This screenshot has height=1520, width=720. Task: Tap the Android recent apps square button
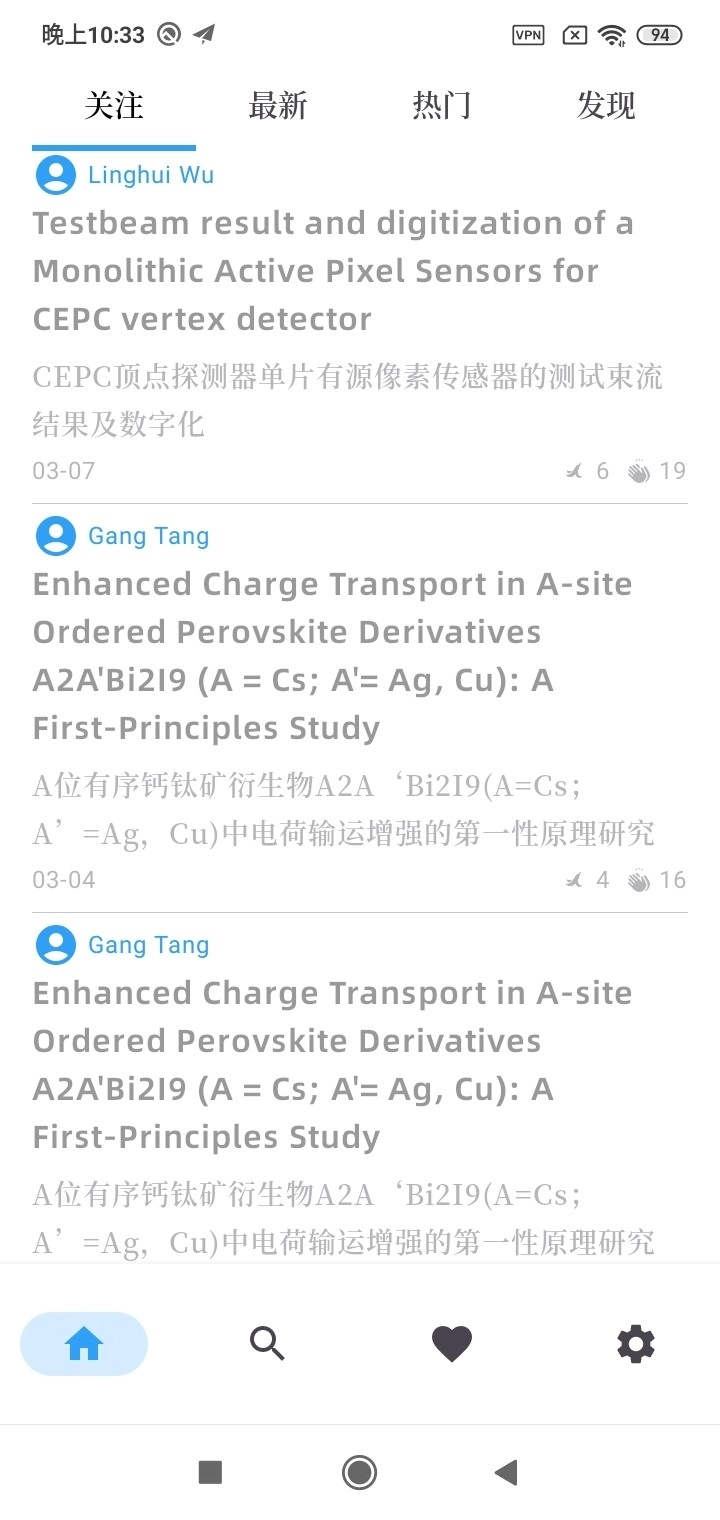click(x=210, y=1471)
